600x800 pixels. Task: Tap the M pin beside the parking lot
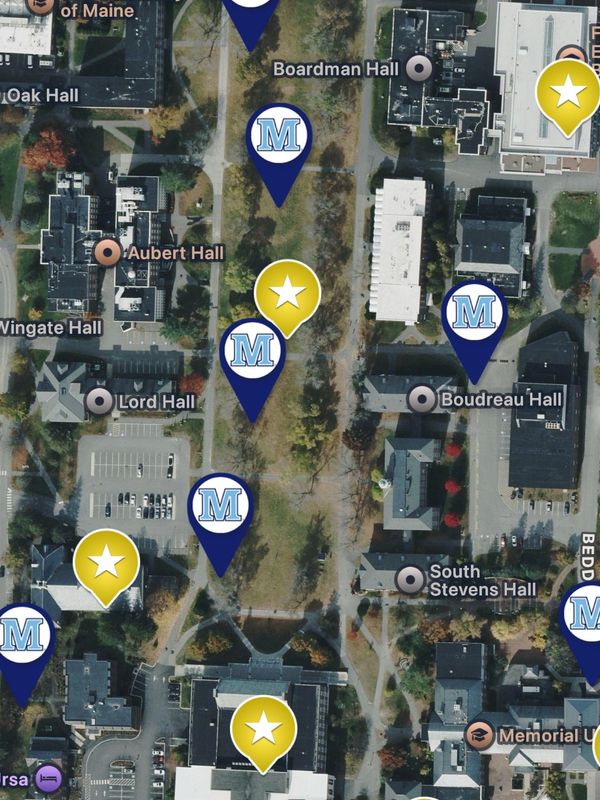(221, 506)
